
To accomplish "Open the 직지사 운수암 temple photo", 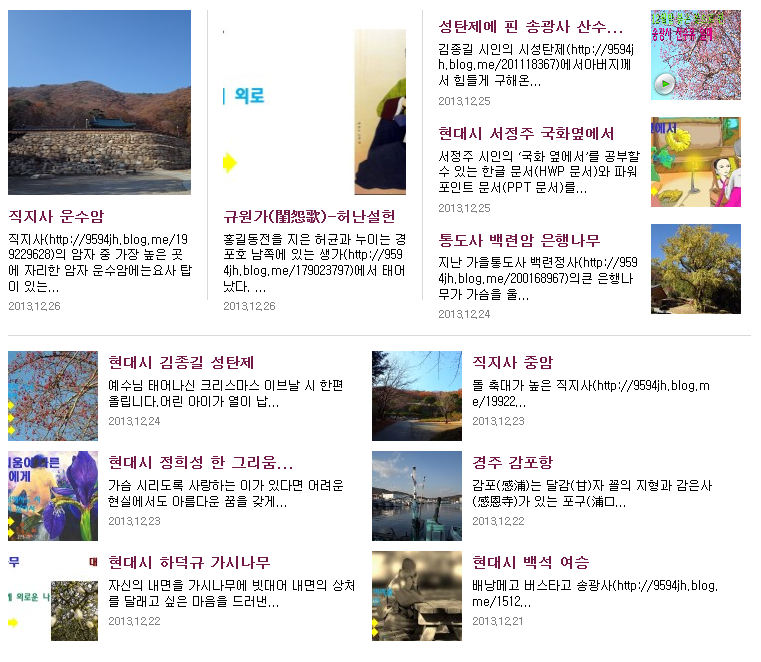I will [99, 102].
